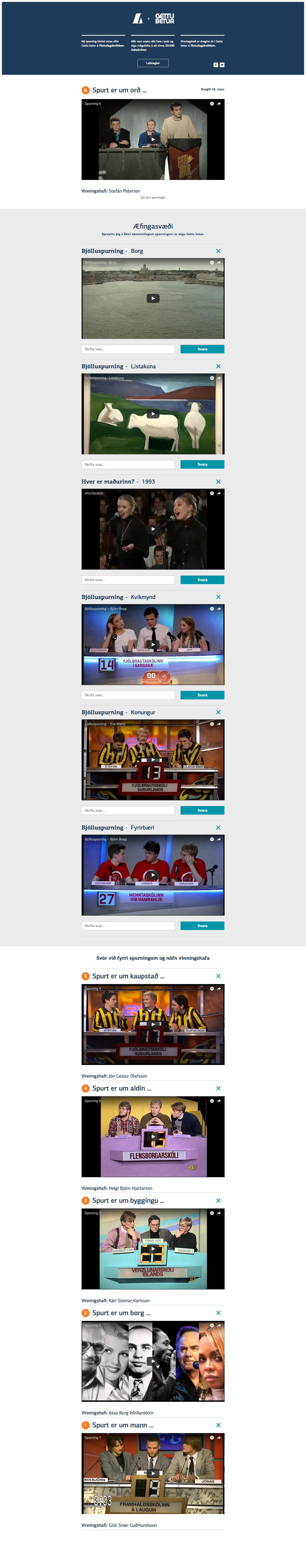Play the Bjölluspurning Kvikmynd video
This screenshot has width=306, height=1568.
pos(153,644)
